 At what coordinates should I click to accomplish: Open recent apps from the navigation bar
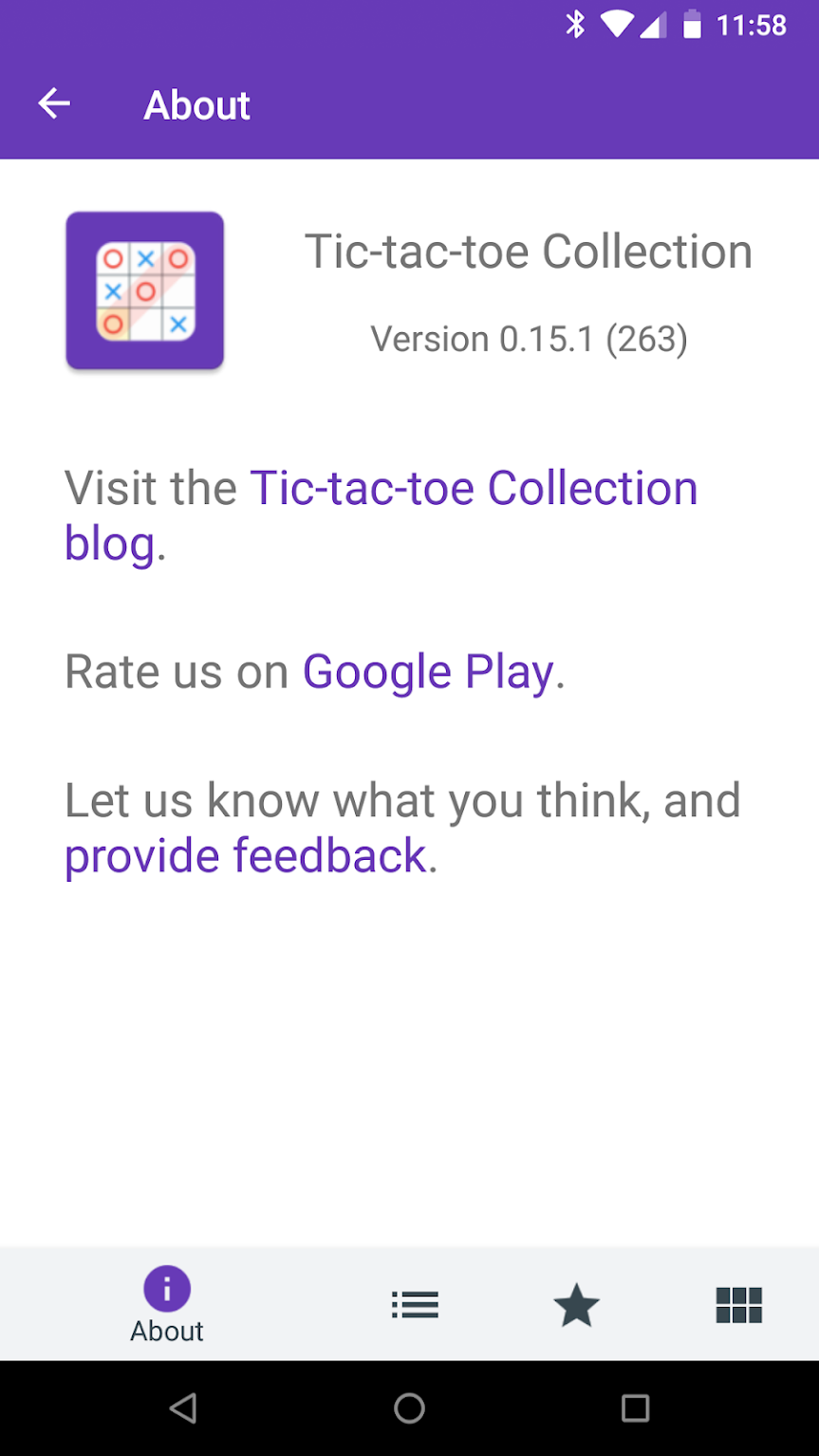635,1408
